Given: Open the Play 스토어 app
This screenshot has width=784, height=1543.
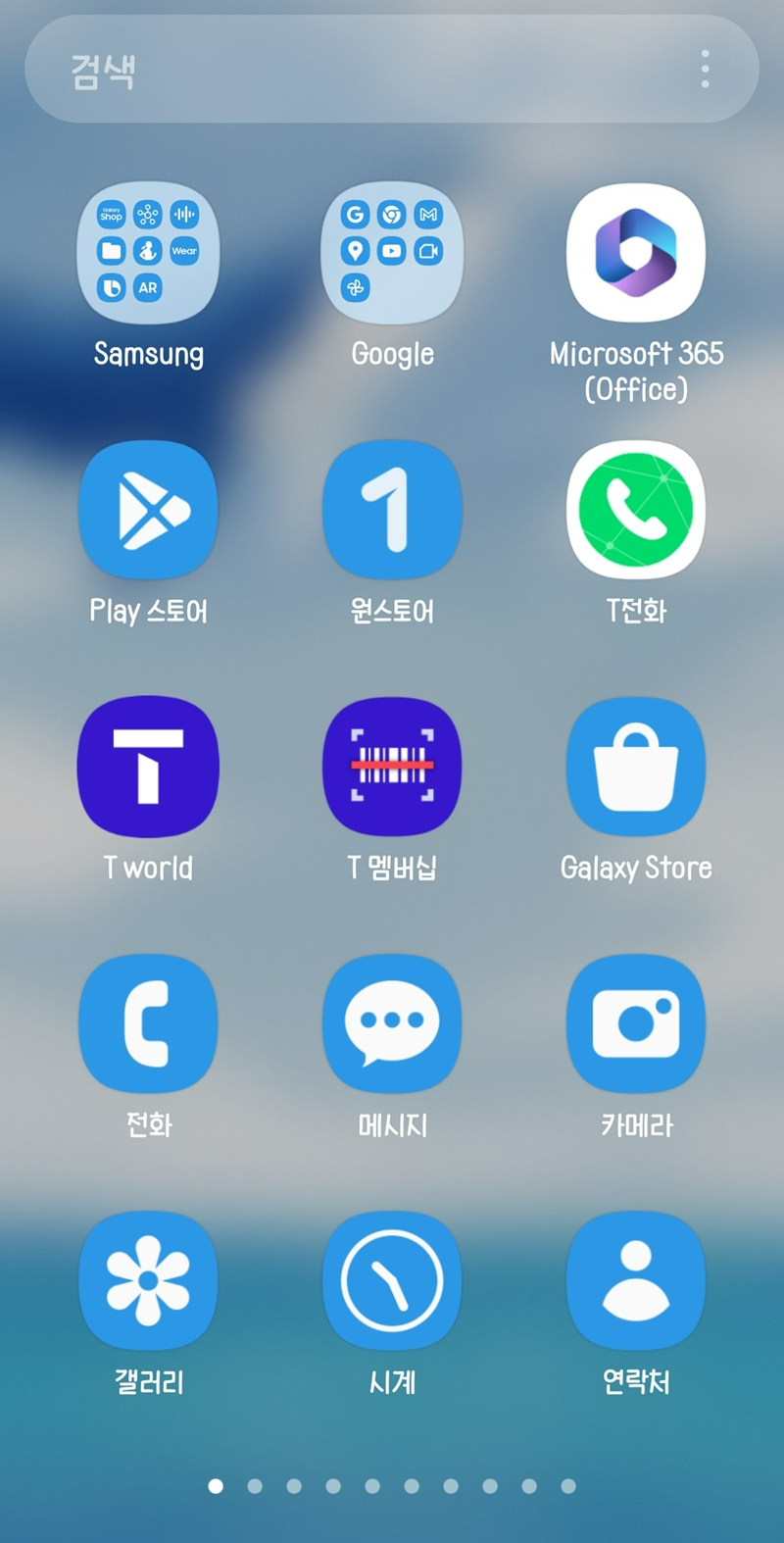Looking at the screenshot, I should click(147, 510).
